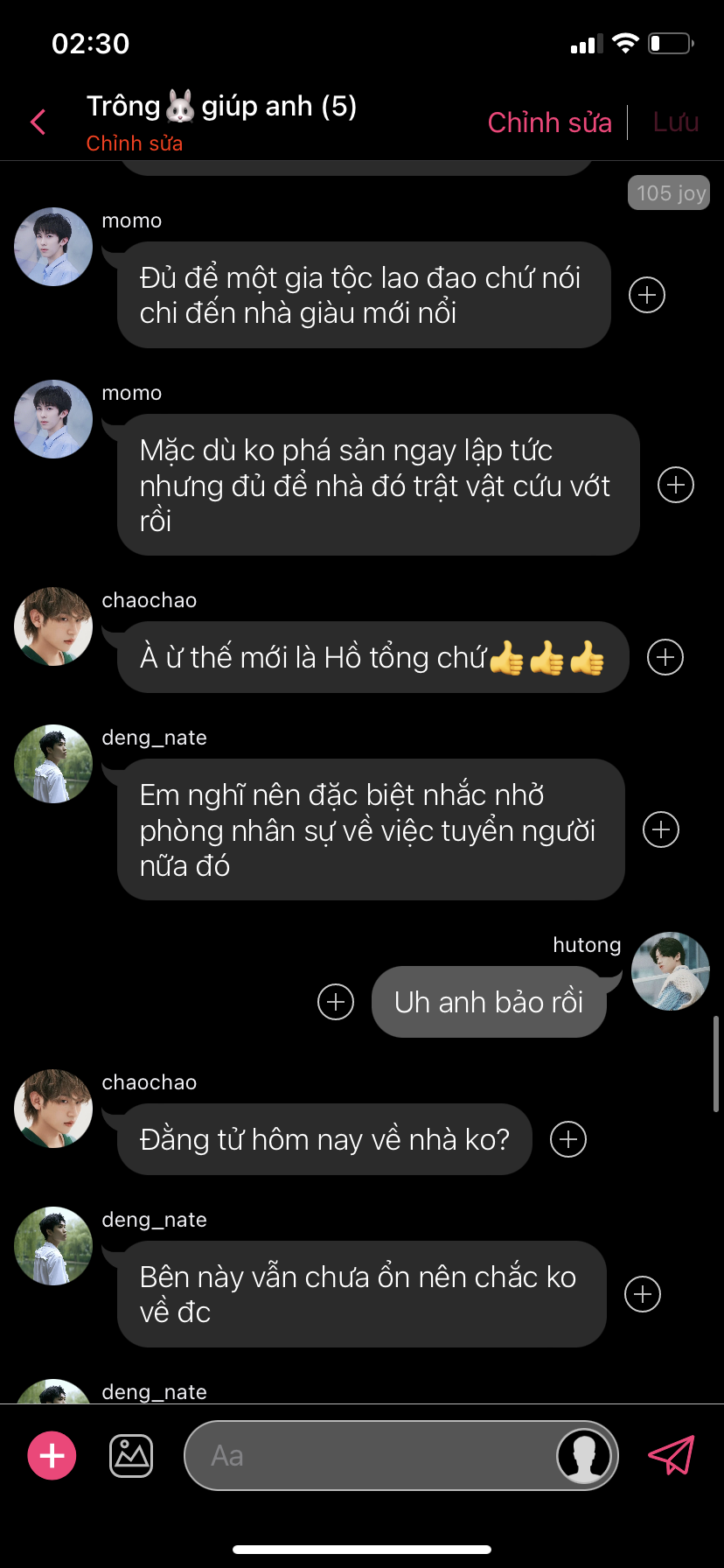Send the message with paper plane
The height and width of the screenshot is (1568, 724).
click(671, 1456)
